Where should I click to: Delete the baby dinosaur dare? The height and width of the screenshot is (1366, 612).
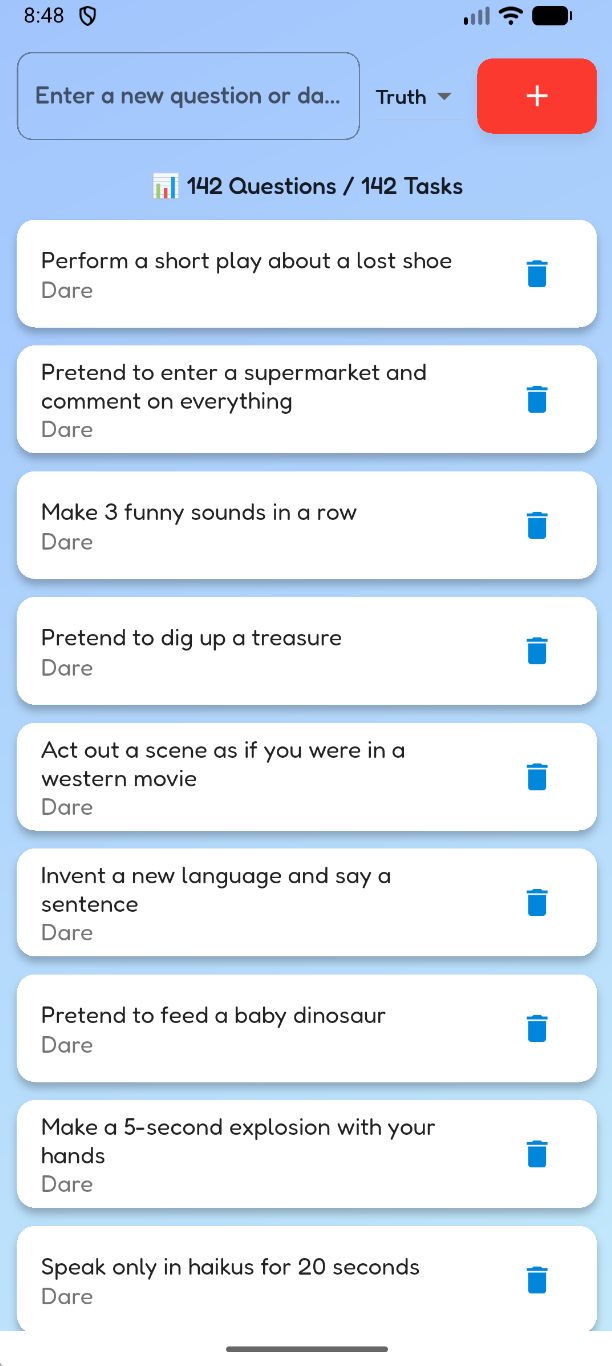537,1029
